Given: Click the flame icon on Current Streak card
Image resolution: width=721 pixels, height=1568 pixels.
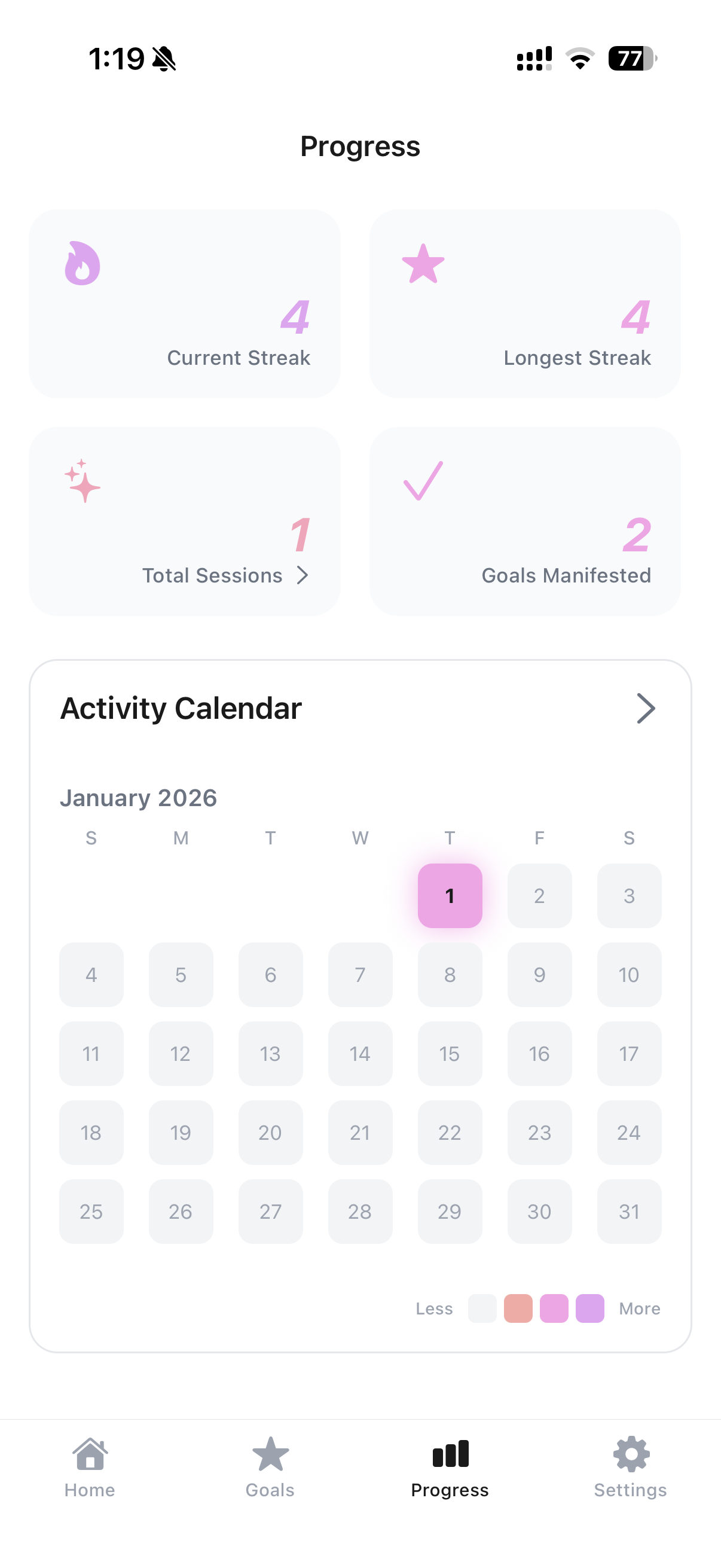Looking at the screenshot, I should pos(83,263).
